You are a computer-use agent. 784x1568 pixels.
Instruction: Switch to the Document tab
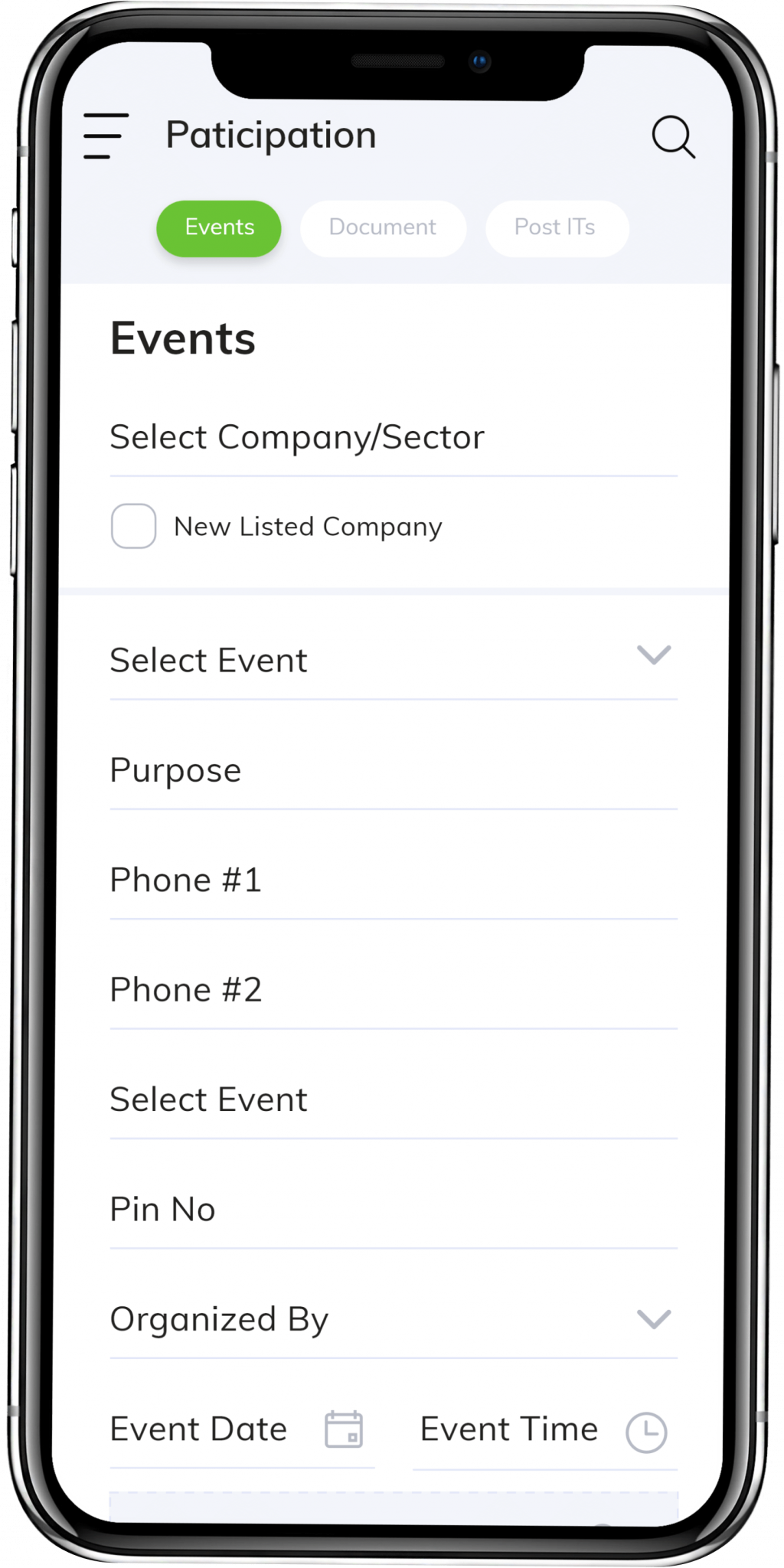coord(383,228)
